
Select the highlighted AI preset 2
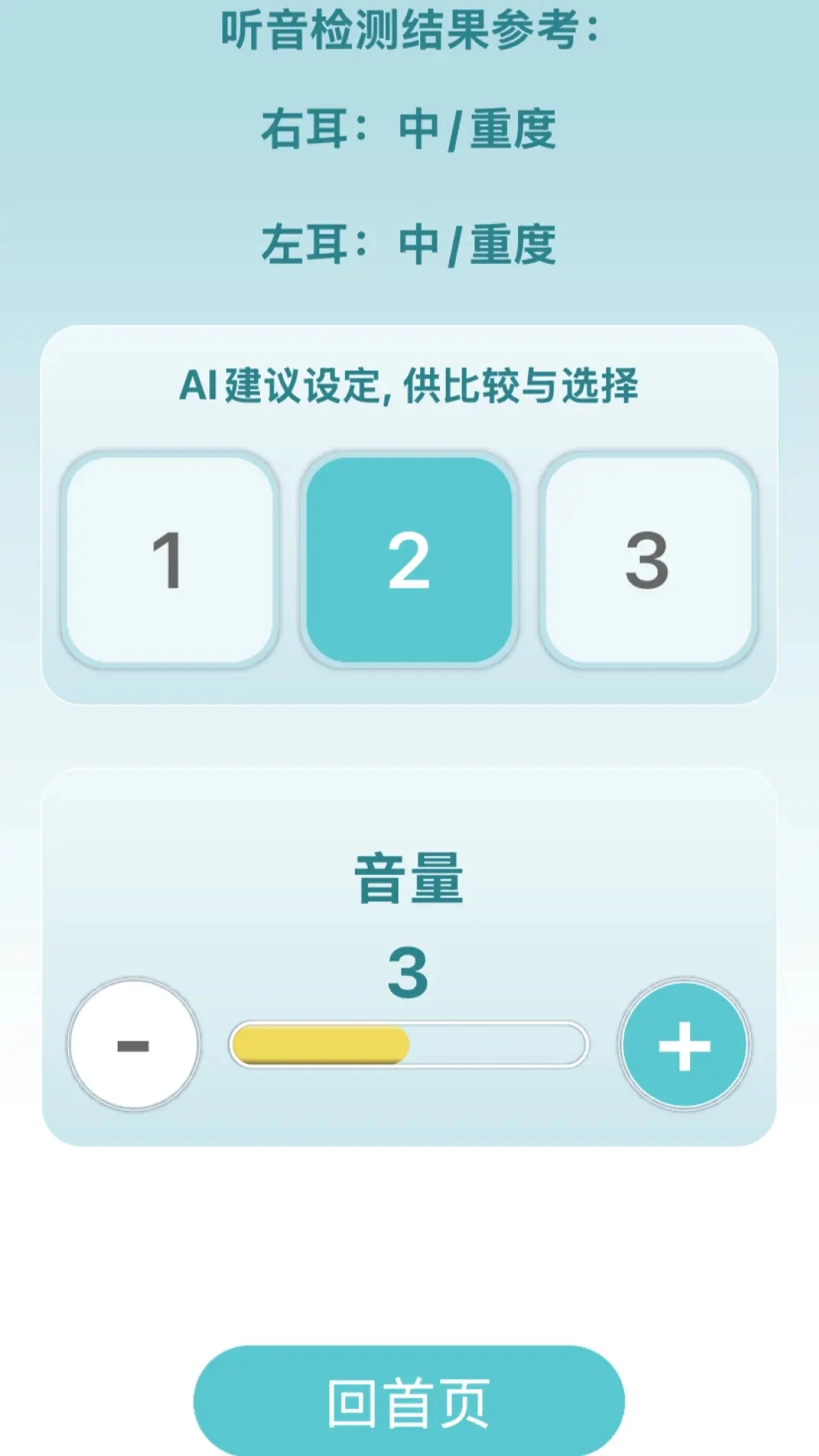pos(408,559)
